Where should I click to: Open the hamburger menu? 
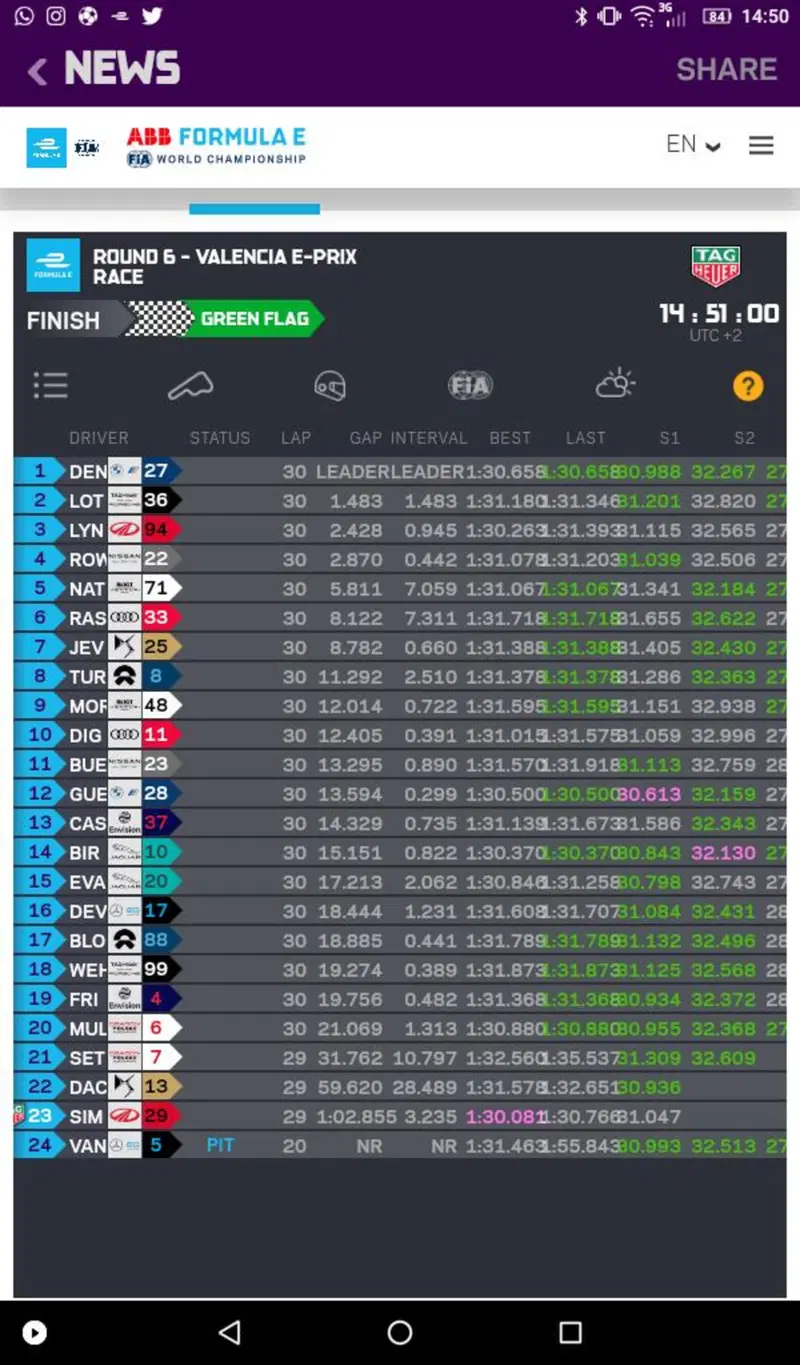[761, 145]
